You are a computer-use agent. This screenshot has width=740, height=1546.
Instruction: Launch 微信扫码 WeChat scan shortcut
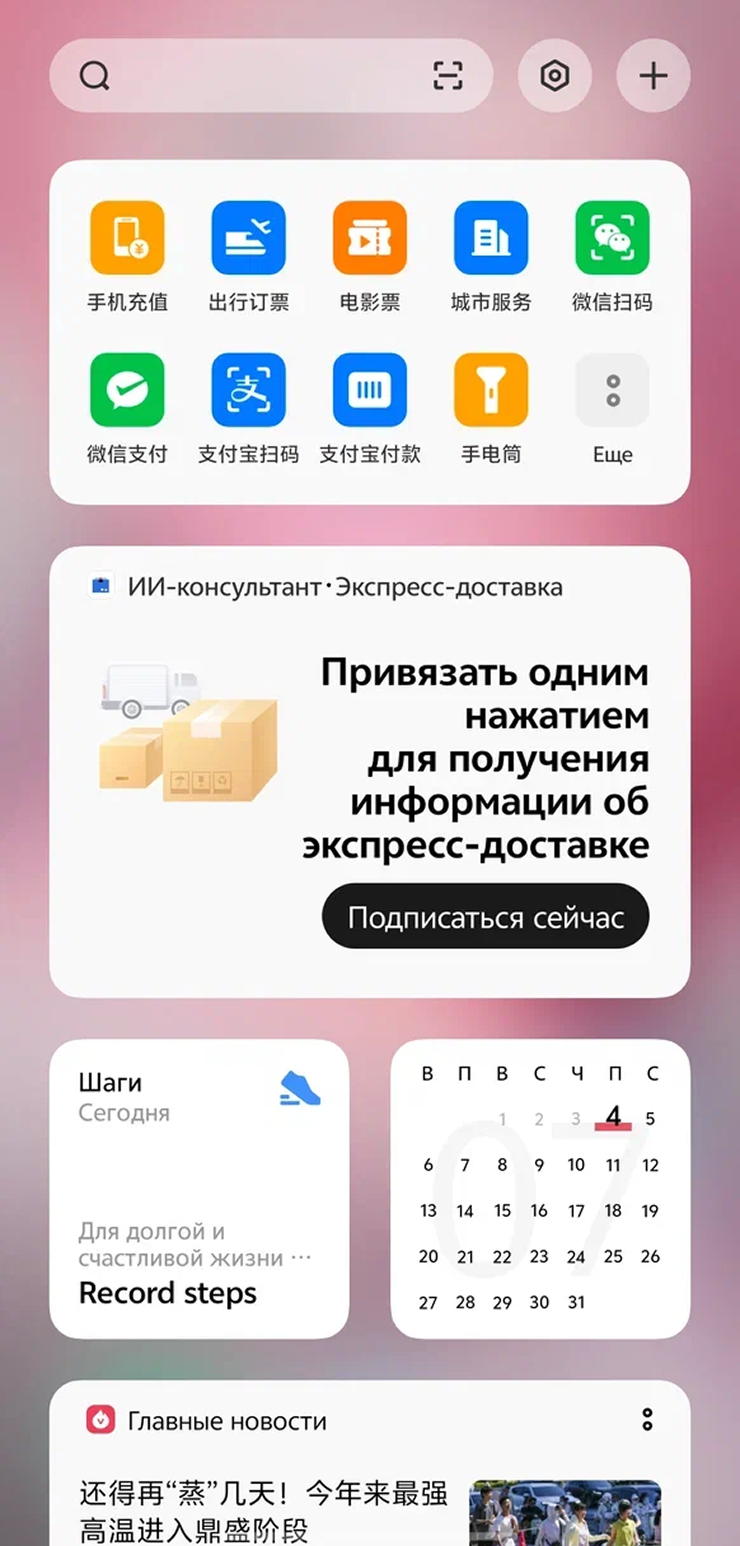[612, 238]
